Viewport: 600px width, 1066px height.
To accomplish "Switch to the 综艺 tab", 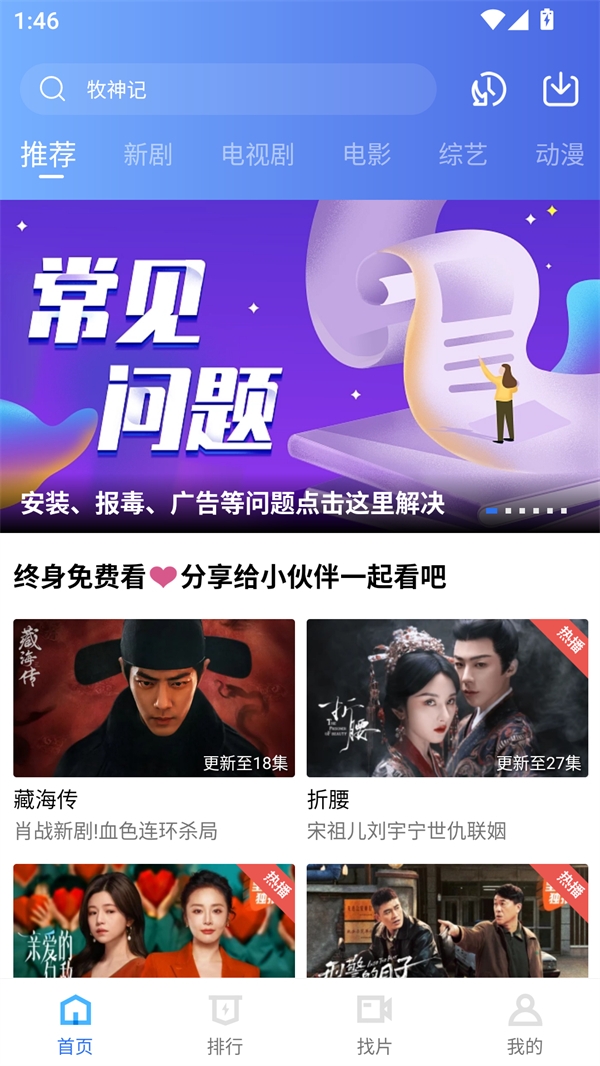I will (463, 155).
